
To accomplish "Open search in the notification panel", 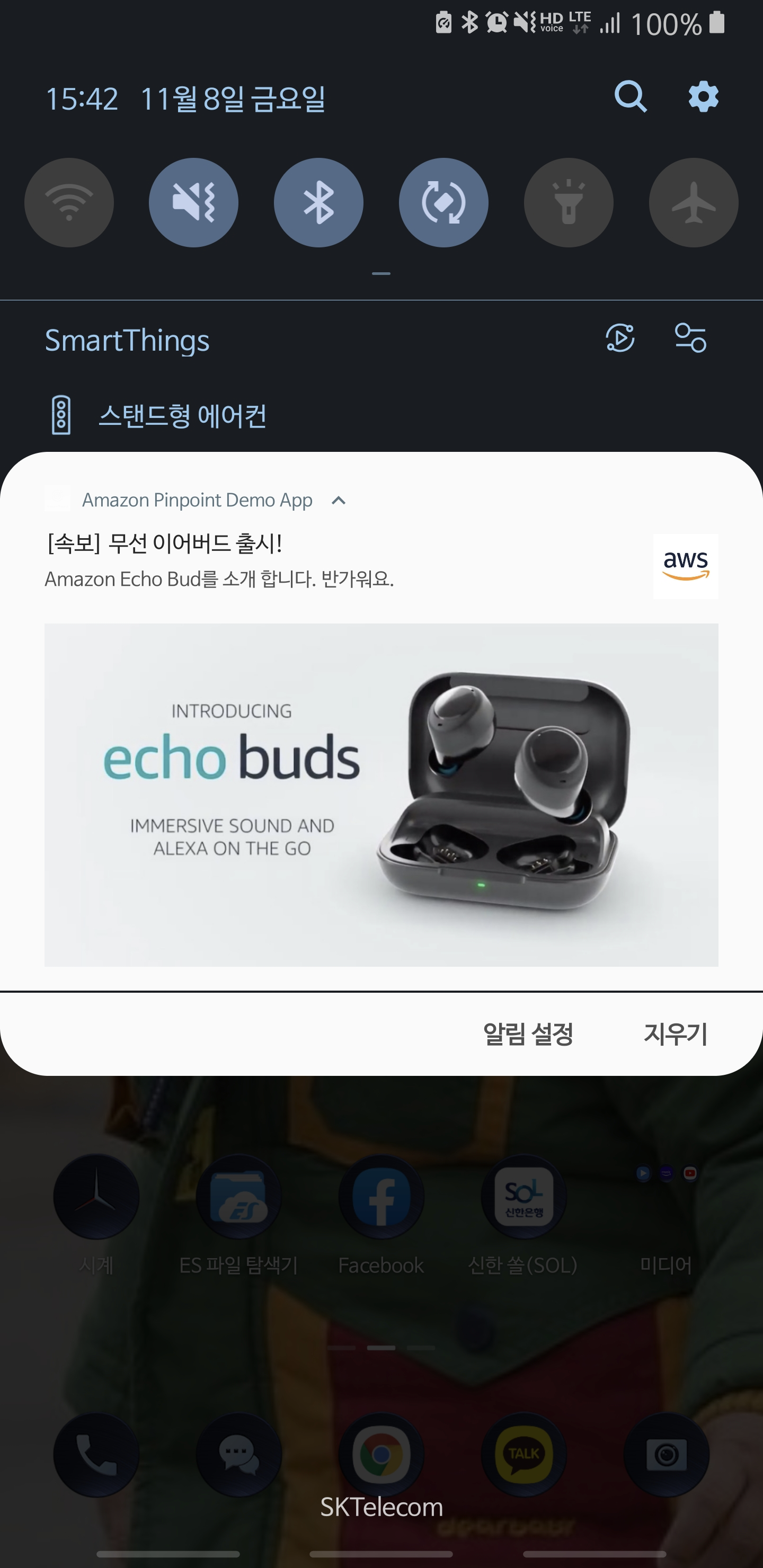I will 630,97.
